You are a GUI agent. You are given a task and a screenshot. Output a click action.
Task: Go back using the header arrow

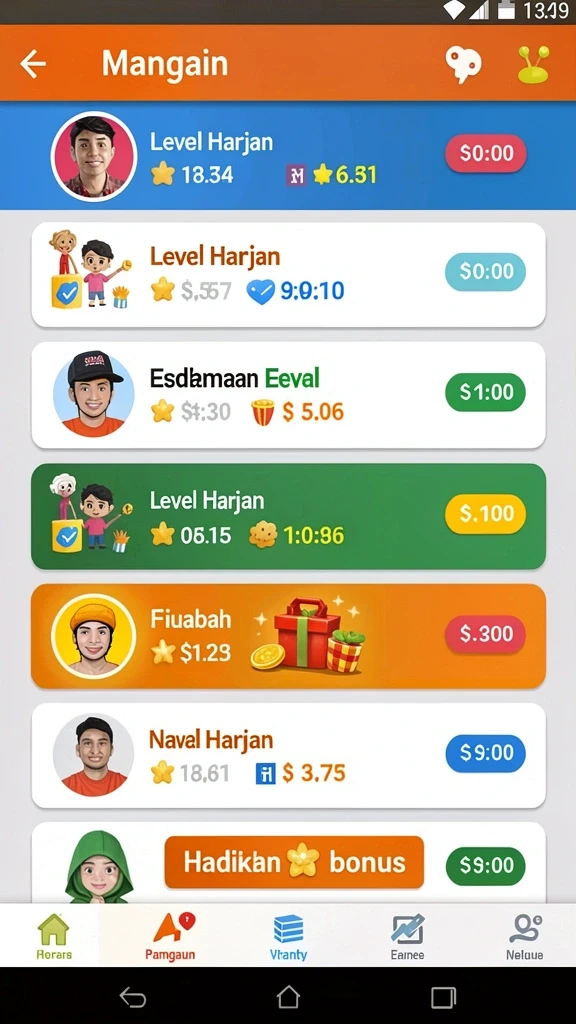33,64
